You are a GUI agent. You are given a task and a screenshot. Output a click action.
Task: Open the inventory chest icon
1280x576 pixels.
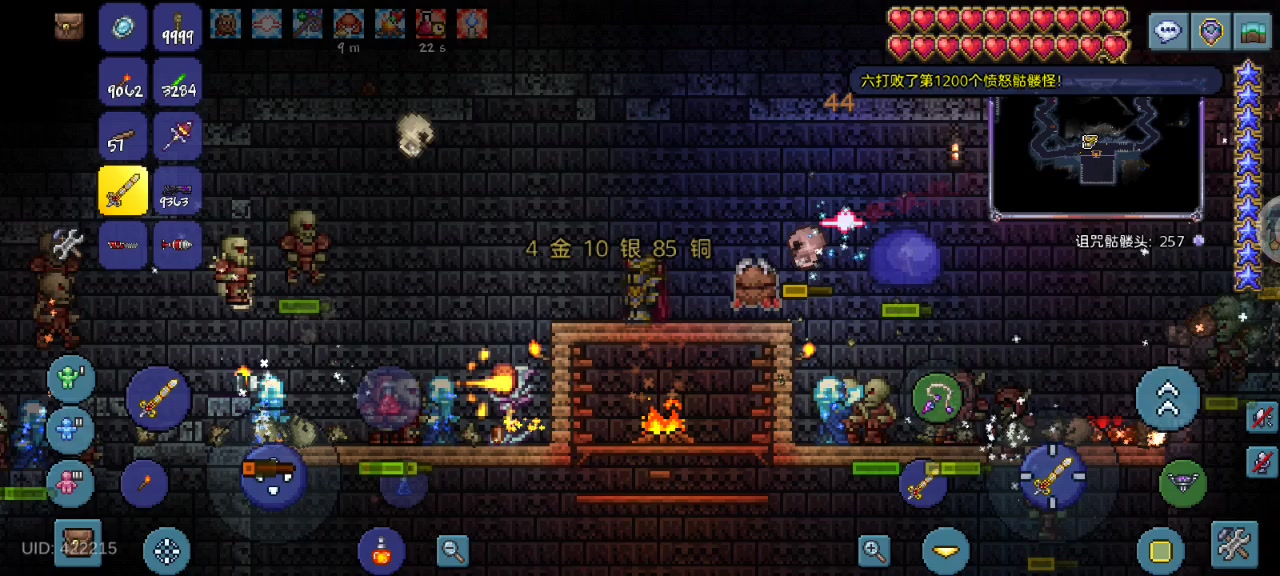click(69, 26)
